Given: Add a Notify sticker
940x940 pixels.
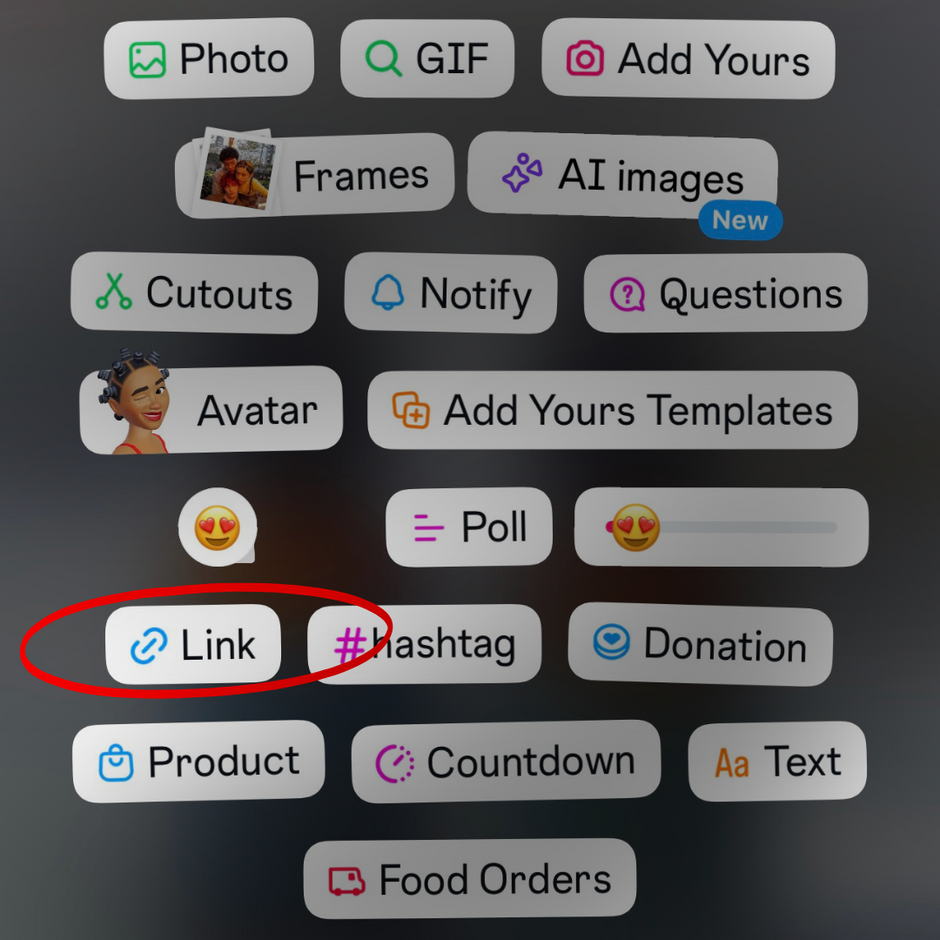Looking at the screenshot, I should pyautogui.click(x=450, y=293).
